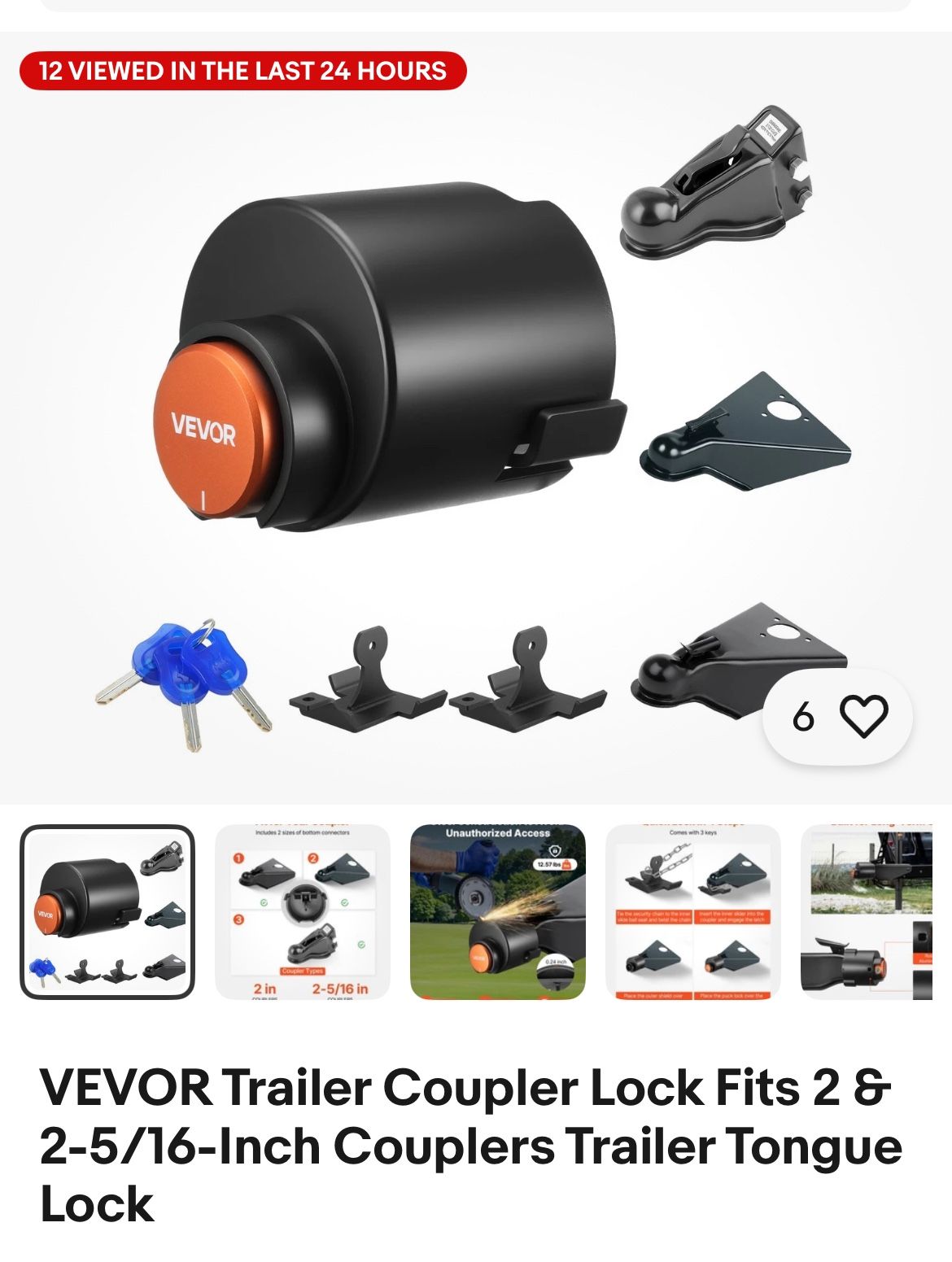Add listing to watchlist with heart
The width and height of the screenshot is (952, 1262).
862,717
